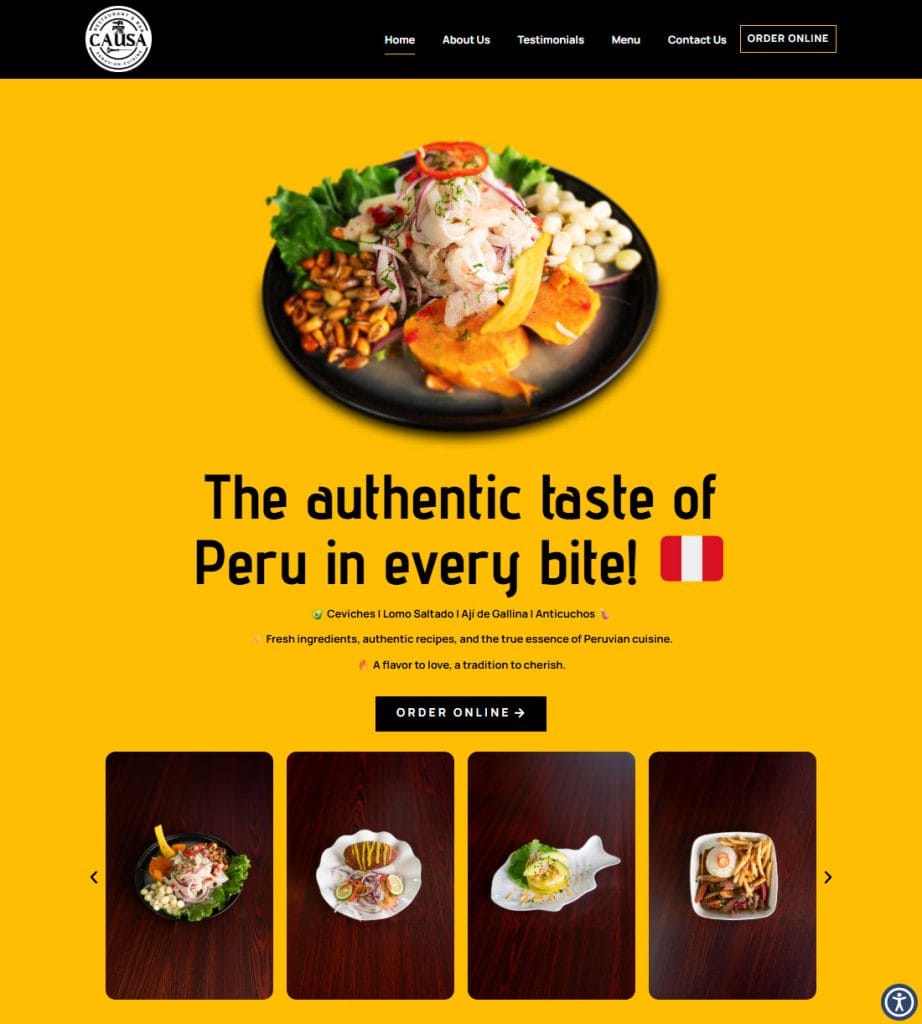Show next dishes in the carousel
This screenshot has width=922, height=1024.
[x=828, y=877]
